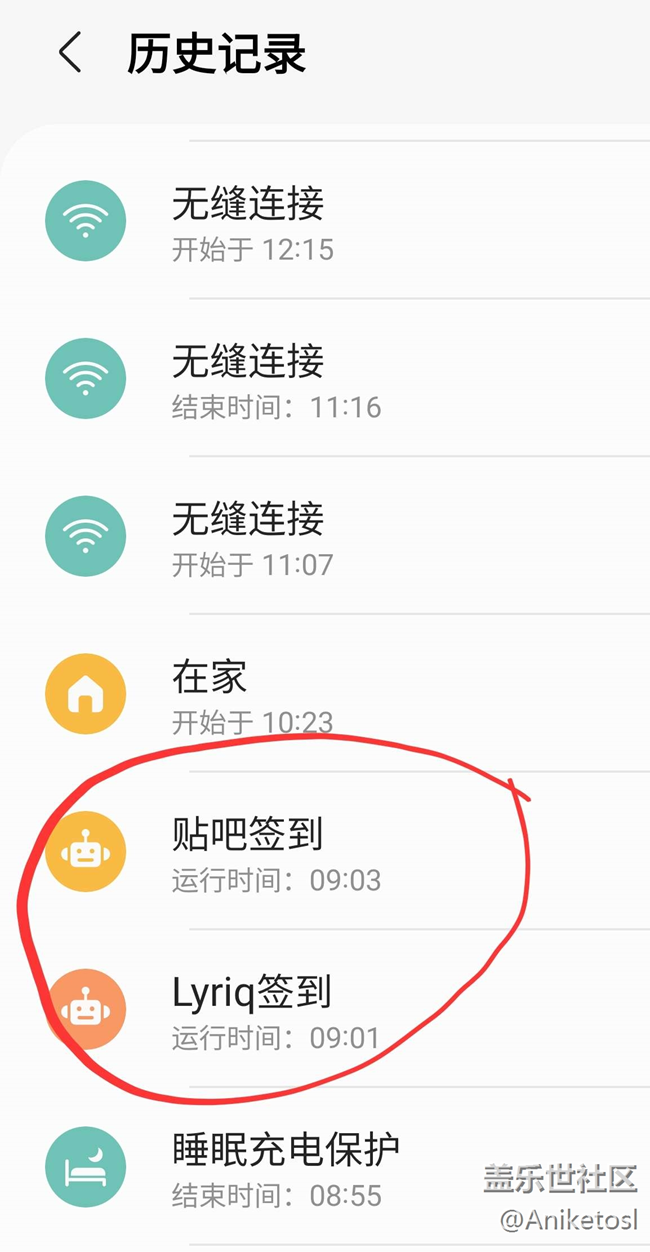The height and width of the screenshot is (1252, 650).
Task: Open the 睡眠充电保护 routine record
Action: [x=325, y=1166]
